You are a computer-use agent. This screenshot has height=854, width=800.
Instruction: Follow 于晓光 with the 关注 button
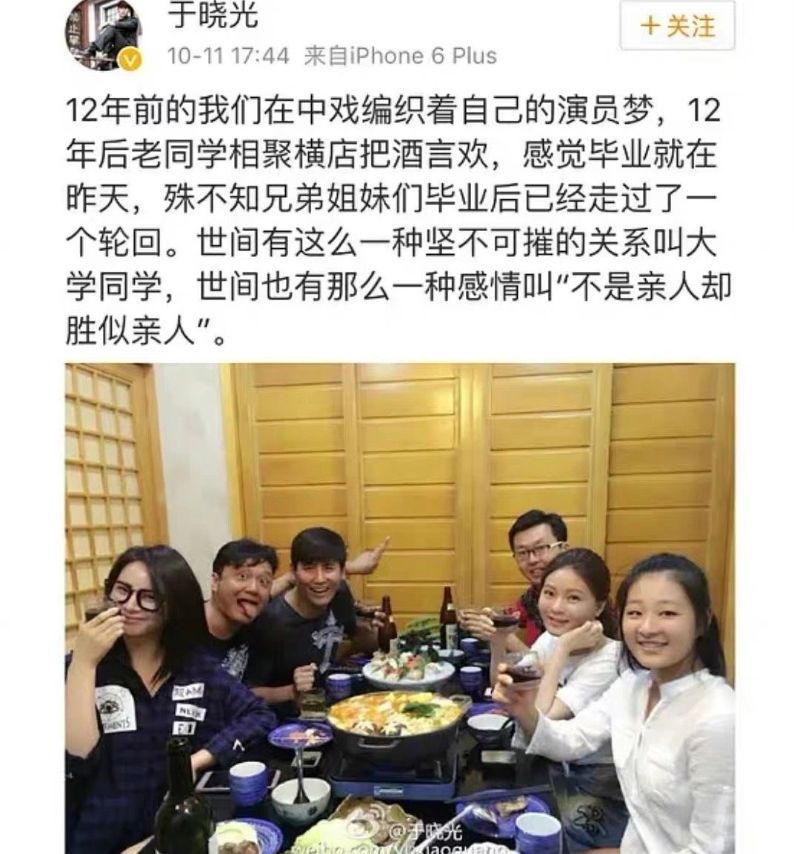pos(677,27)
